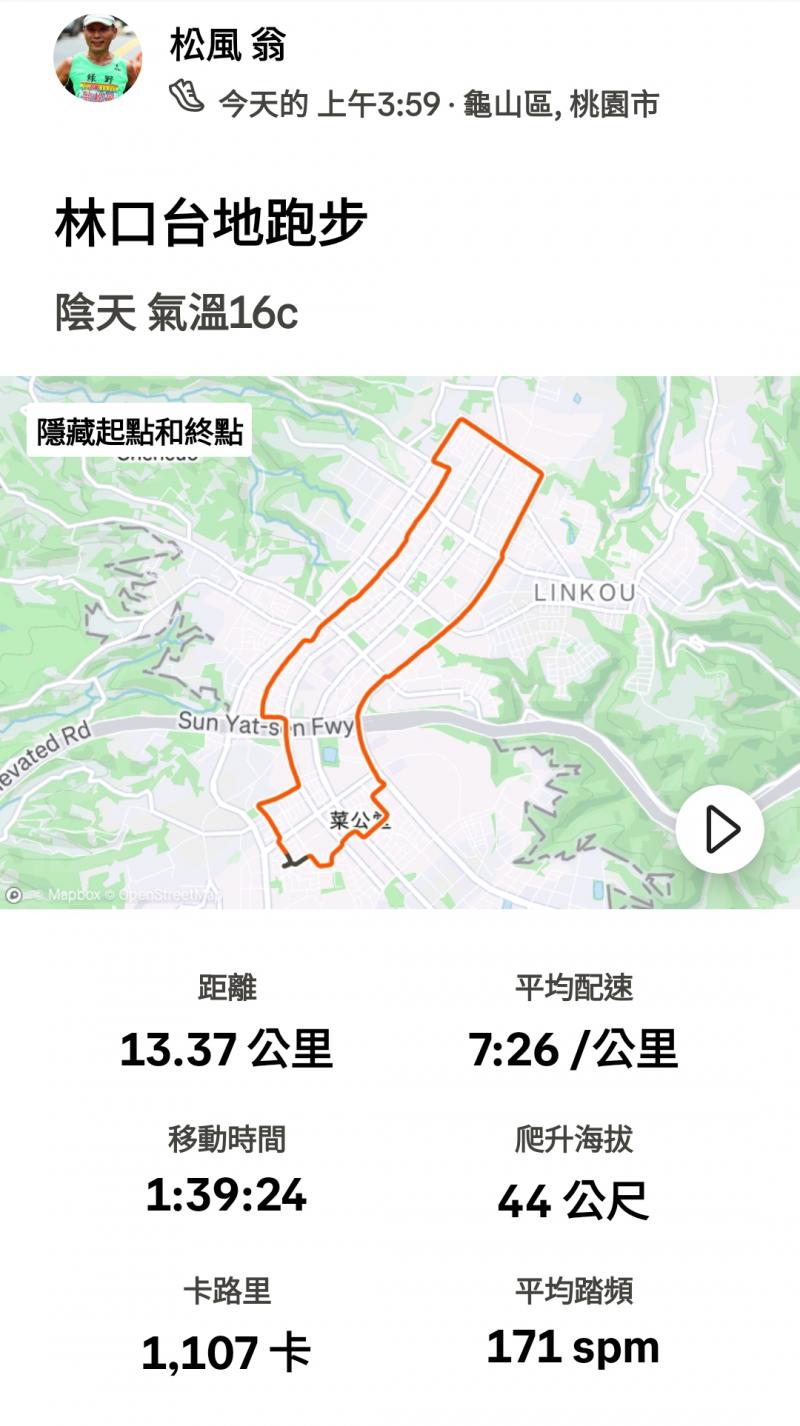This screenshot has width=800, height=1426.
Task: Play the route flyover animation
Action: (x=719, y=829)
